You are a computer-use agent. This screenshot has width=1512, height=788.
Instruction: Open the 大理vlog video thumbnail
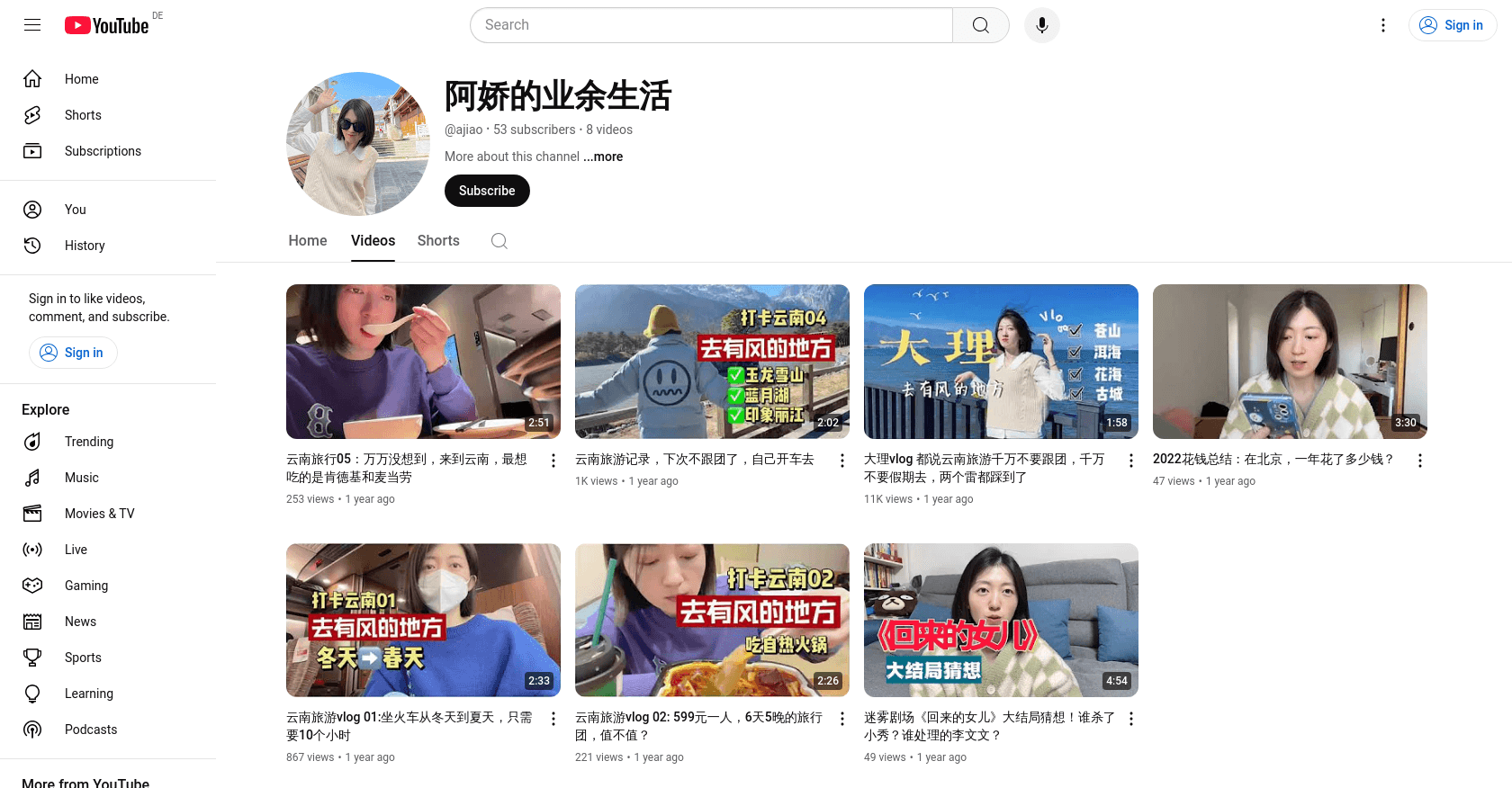pos(1001,362)
